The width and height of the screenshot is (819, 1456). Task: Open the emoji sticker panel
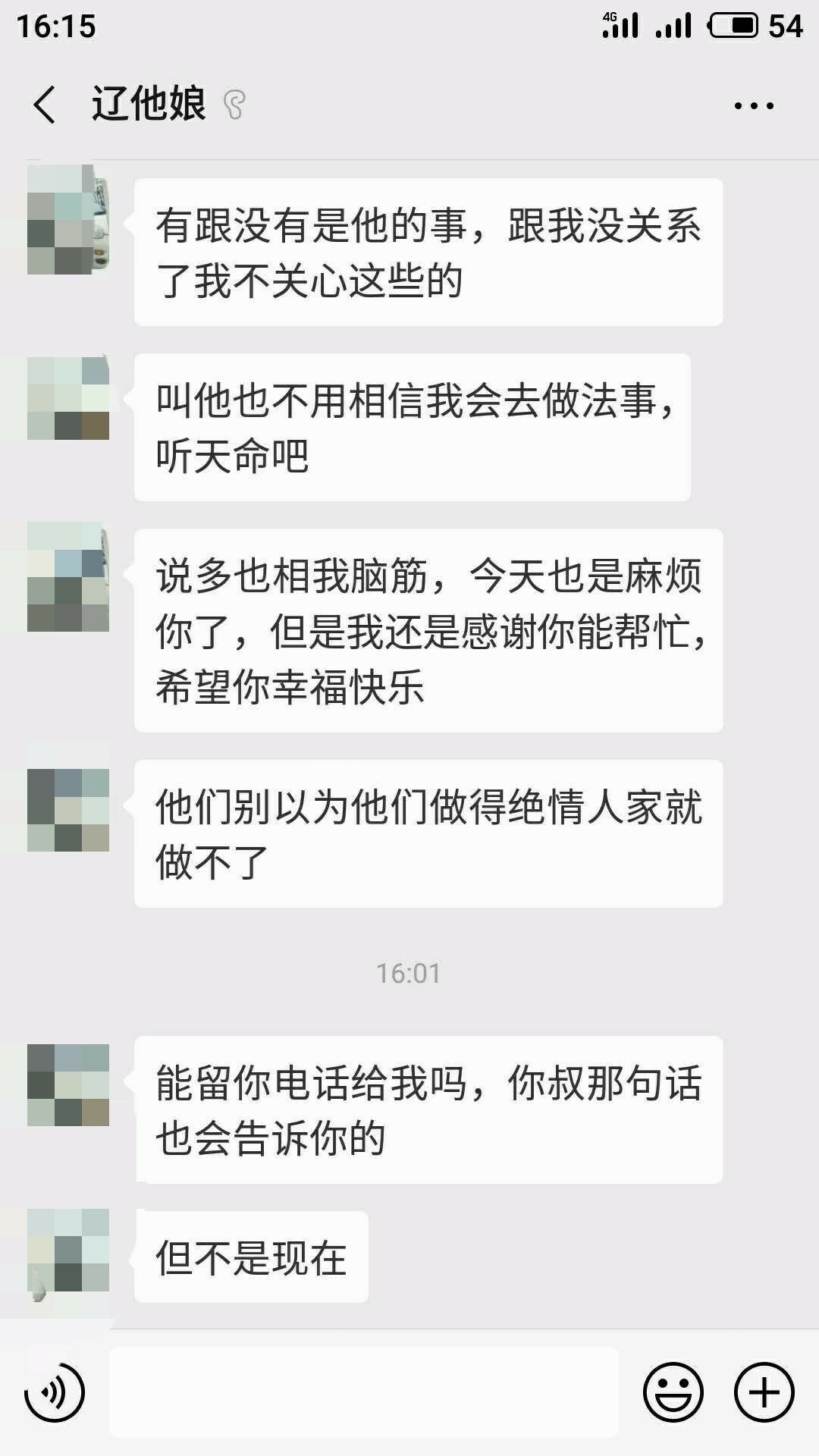(x=673, y=1392)
